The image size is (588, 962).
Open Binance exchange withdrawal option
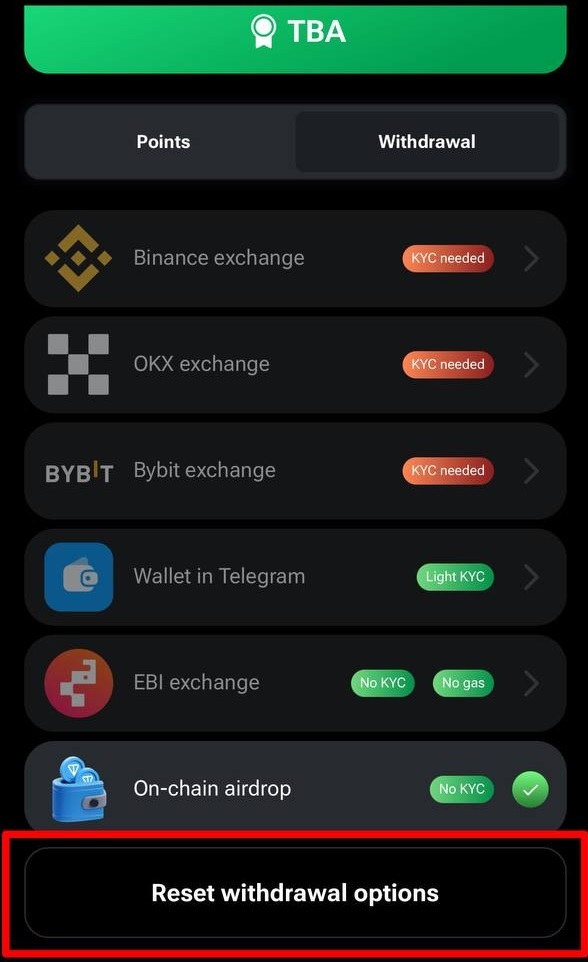click(295, 258)
